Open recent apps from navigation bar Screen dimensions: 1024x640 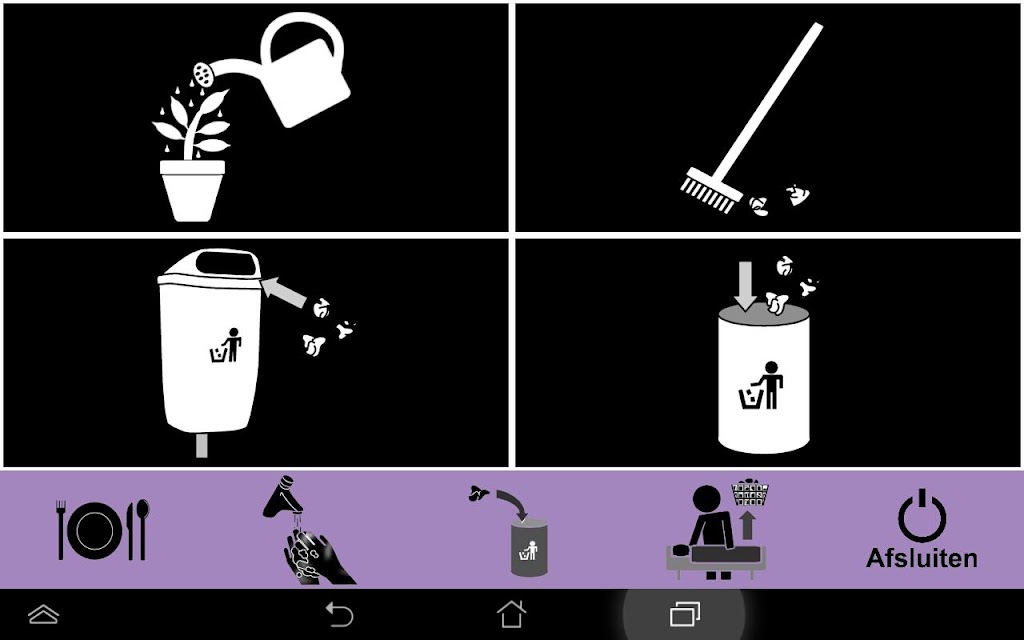coord(684,615)
